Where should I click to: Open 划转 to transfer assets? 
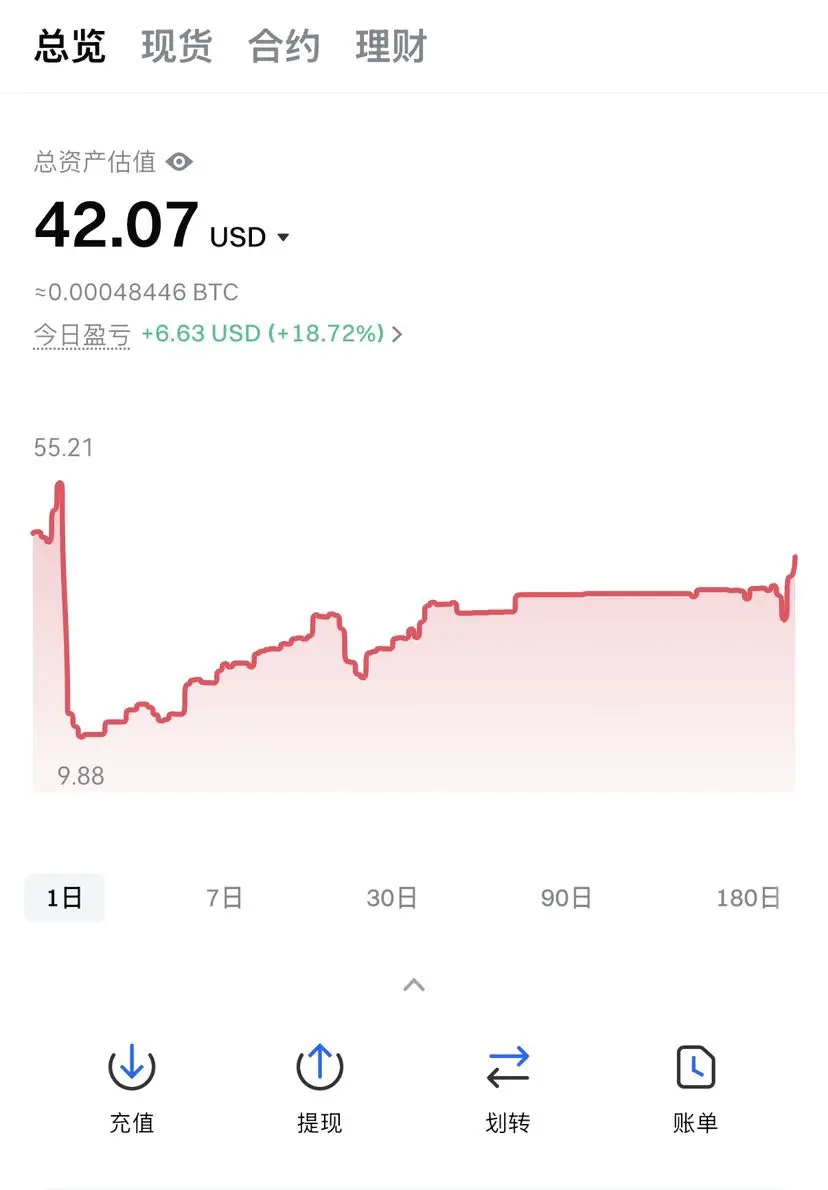[x=508, y=1084]
